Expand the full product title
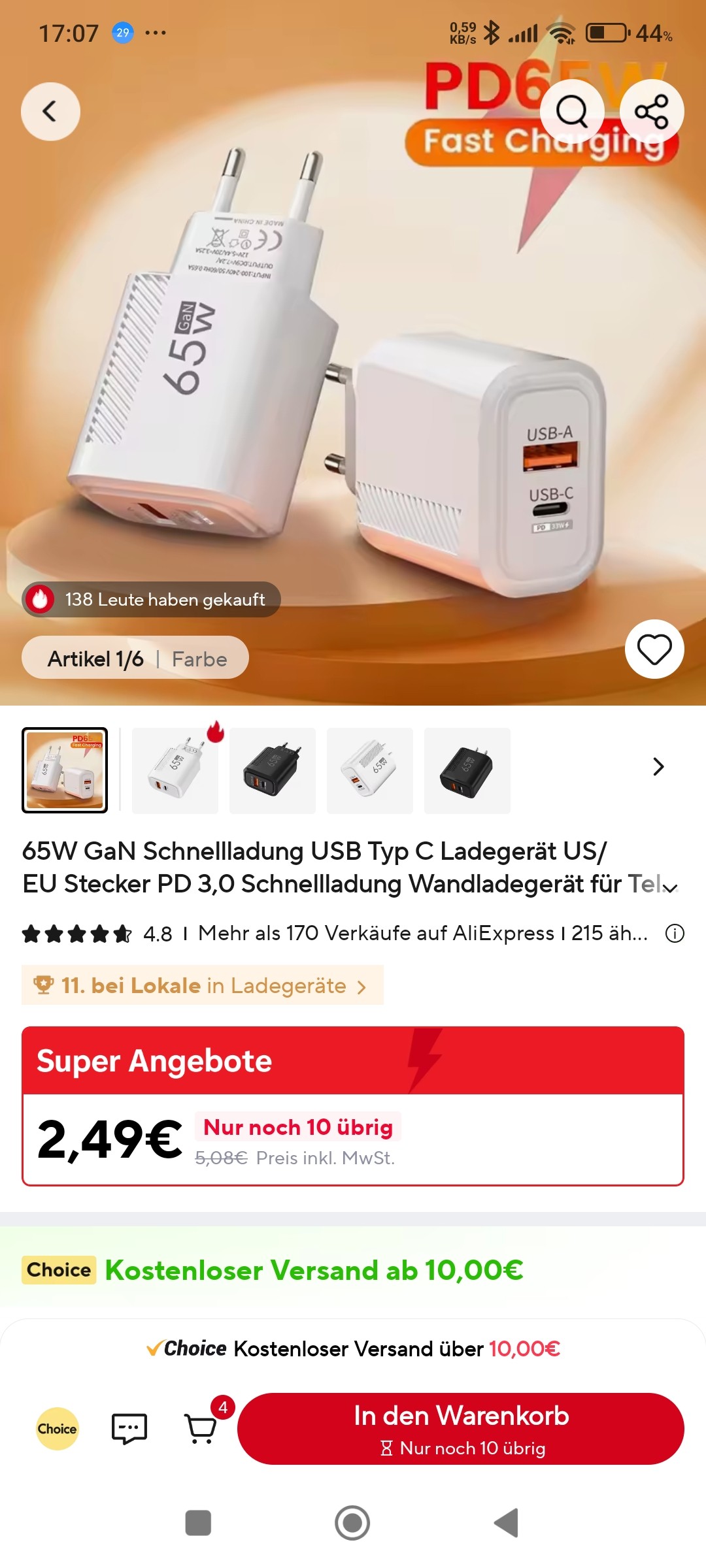 (x=671, y=887)
